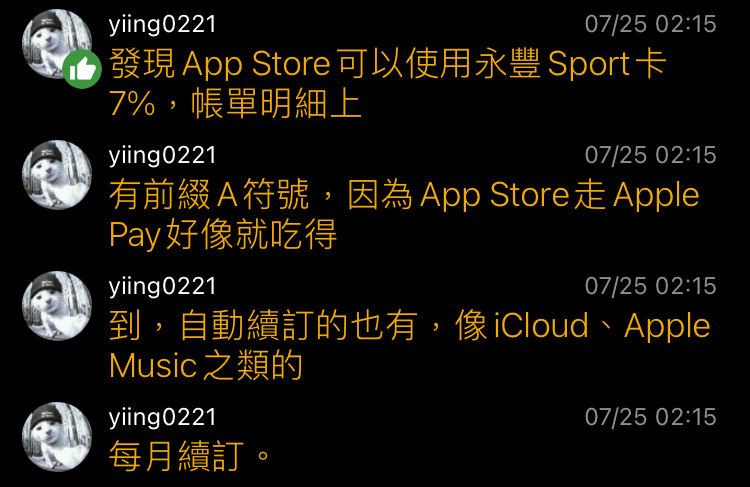Open the comment starting with 發現 App Store
This screenshot has width=750, height=487.
[388, 84]
